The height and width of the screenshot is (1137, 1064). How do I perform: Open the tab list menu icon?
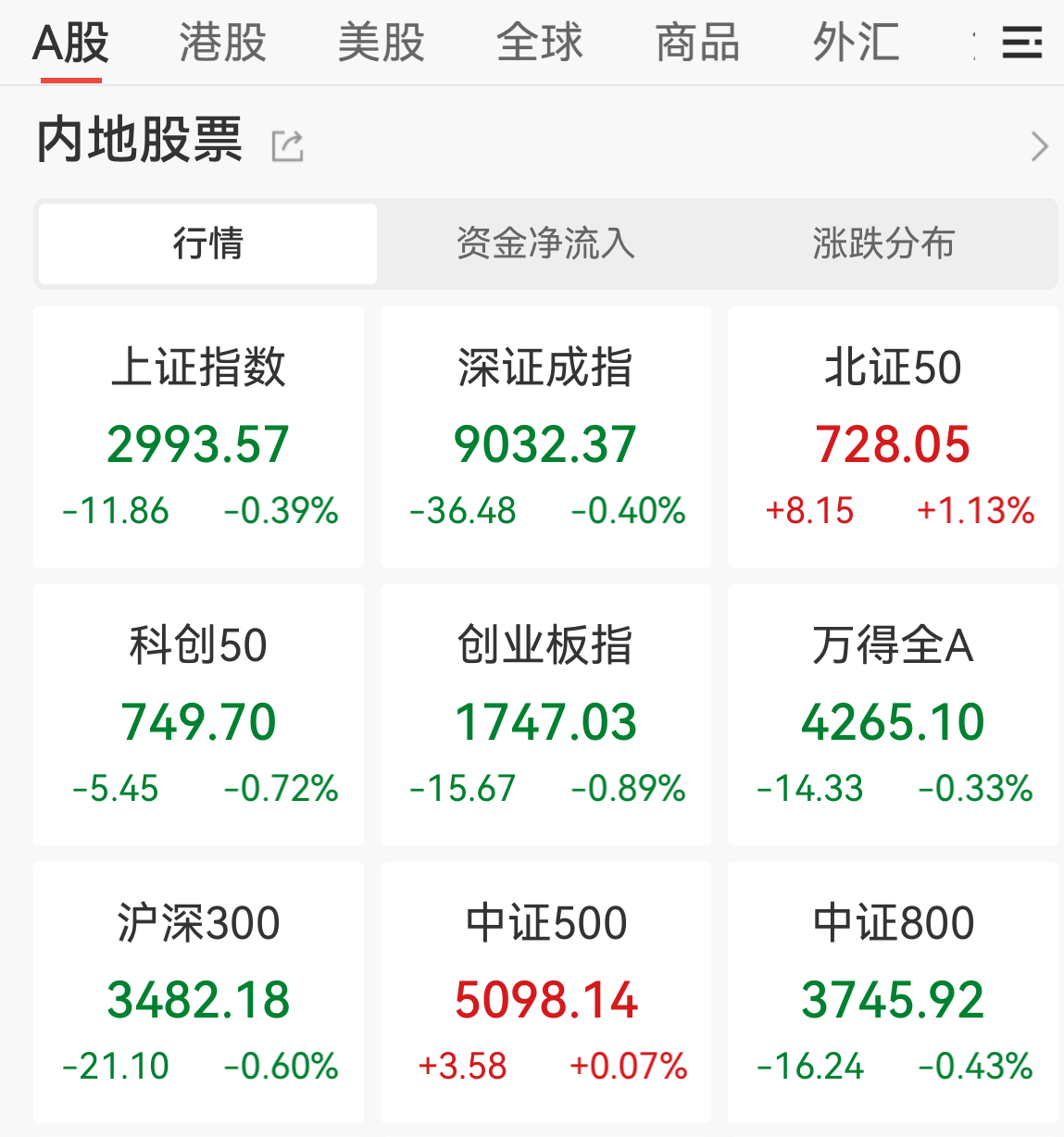click(1022, 43)
